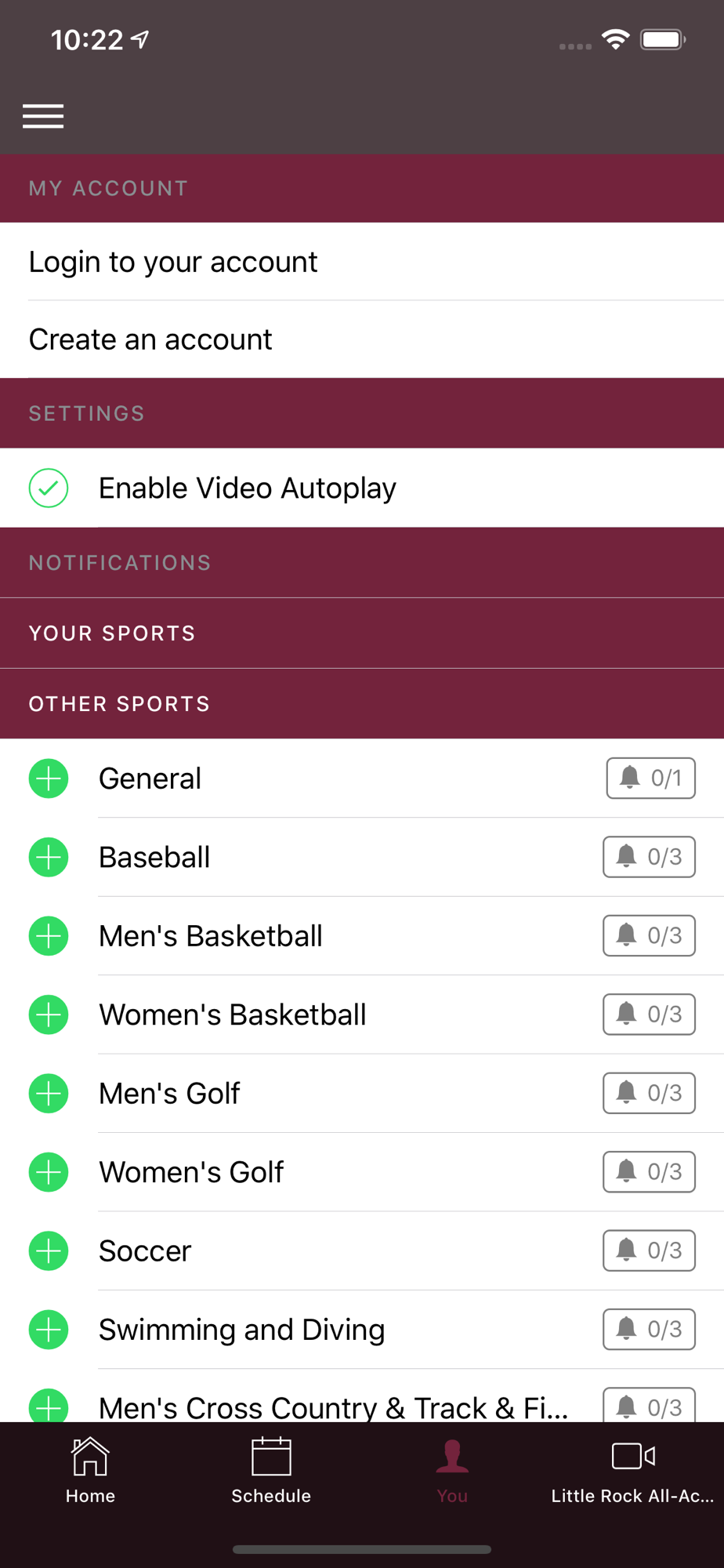Add Men's Golf to your sports
Screen dimensions: 724x1568
pos(49,1094)
